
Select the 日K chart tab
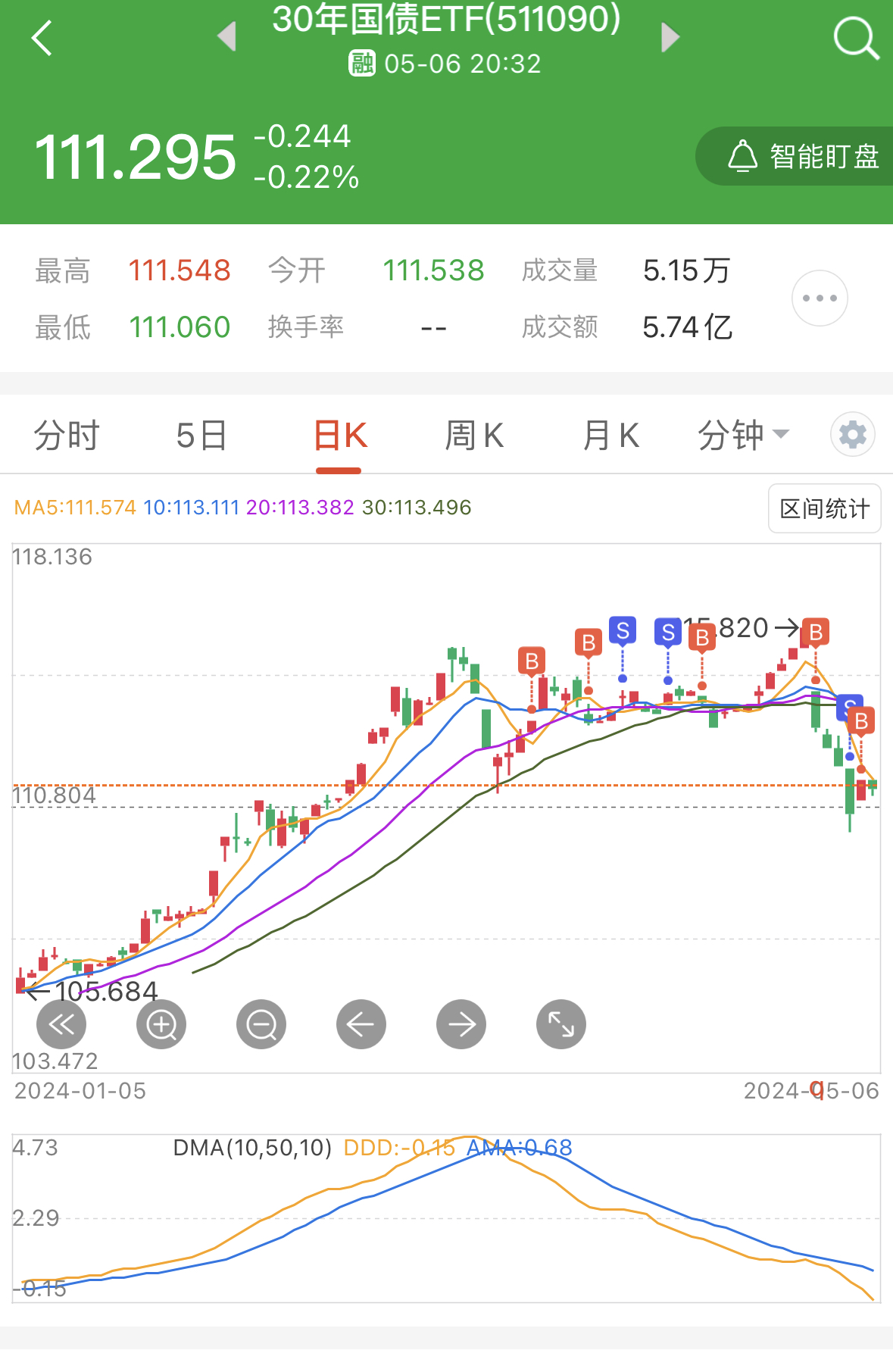339,436
